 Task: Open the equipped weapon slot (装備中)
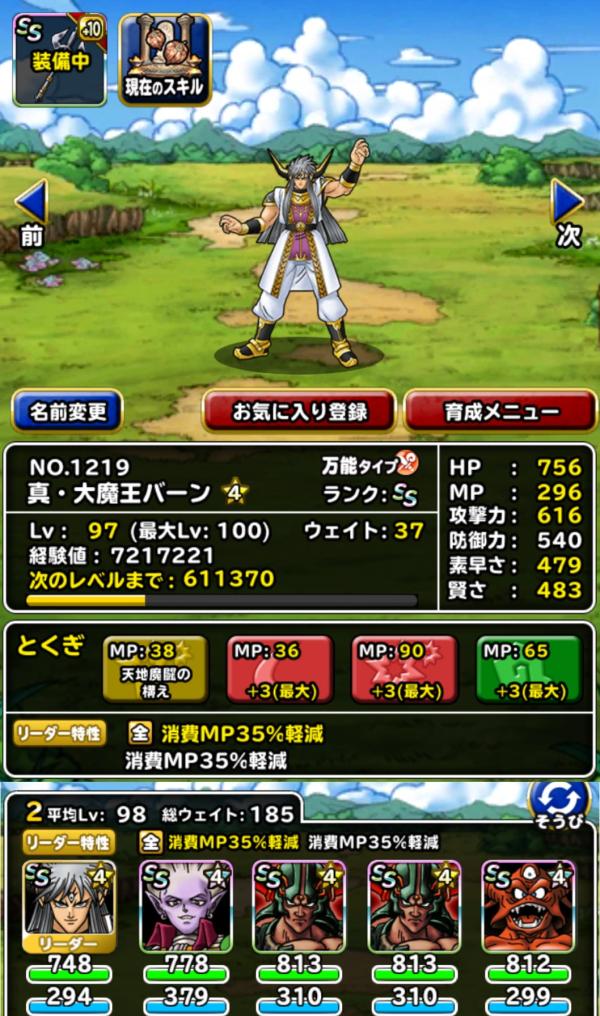[x=58, y=60]
